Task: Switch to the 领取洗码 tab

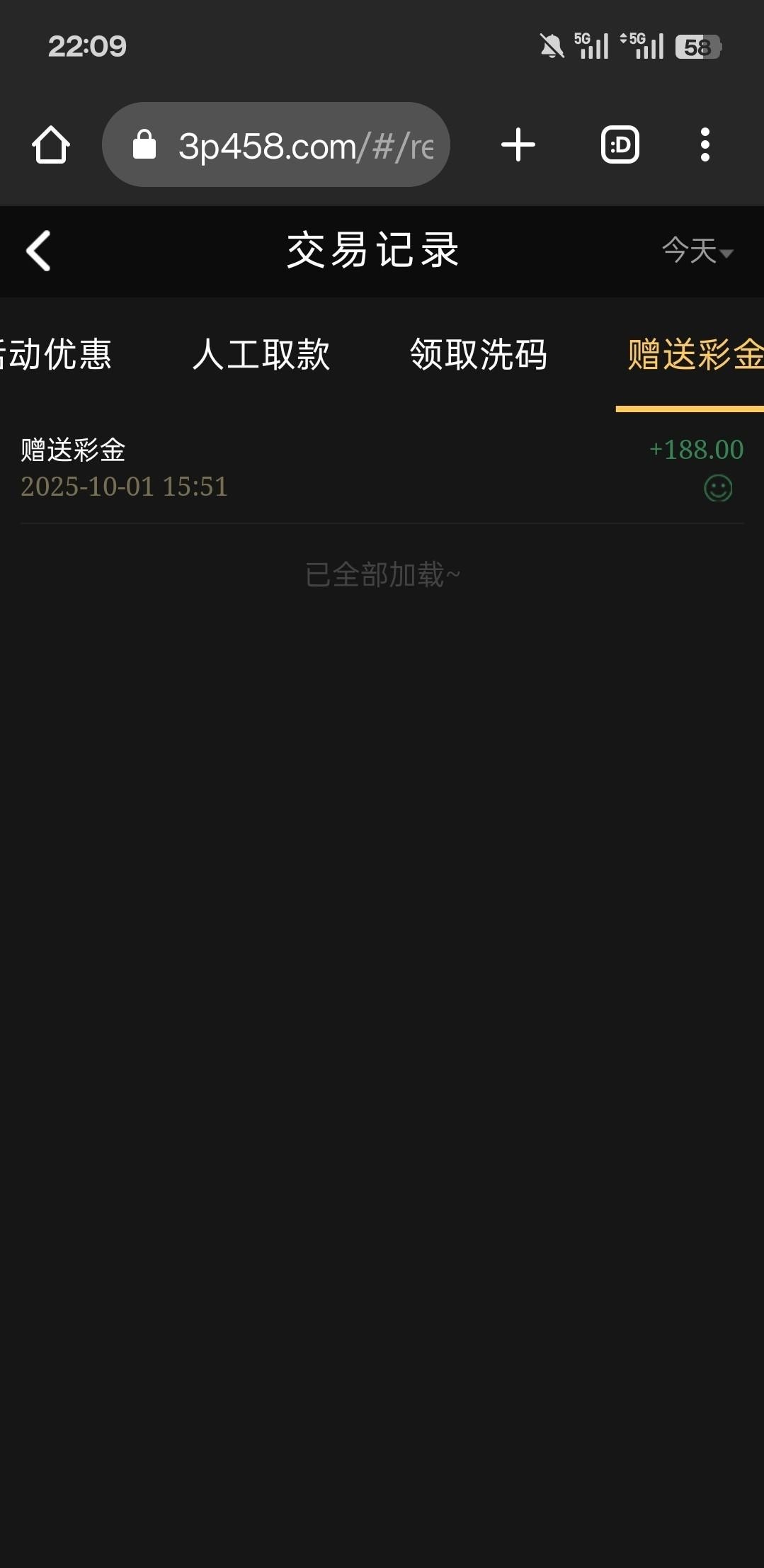Action: 479,354
